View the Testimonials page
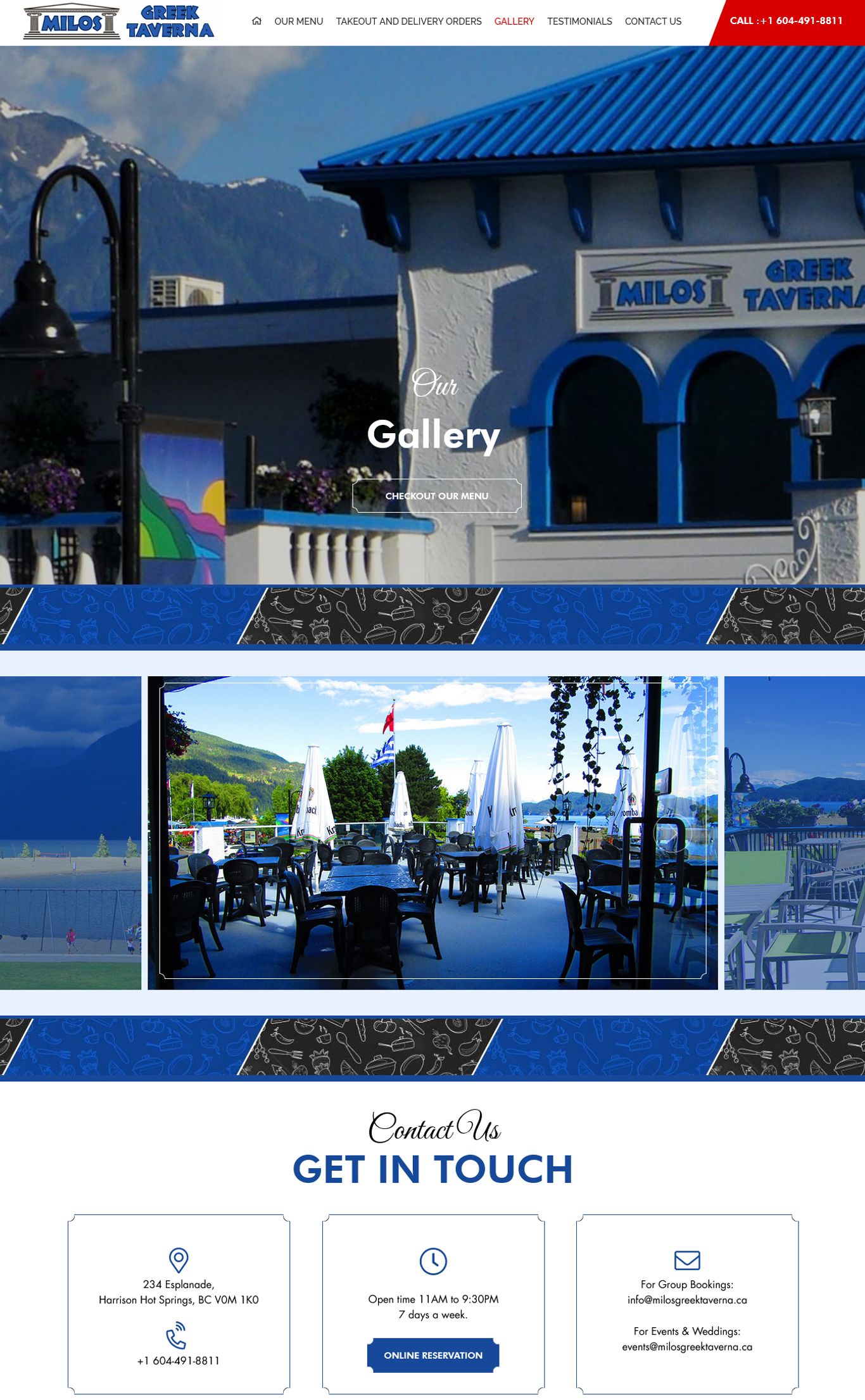The width and height of the screenshot is (865, 1400). pyautogui.click(x=579, y=22)
